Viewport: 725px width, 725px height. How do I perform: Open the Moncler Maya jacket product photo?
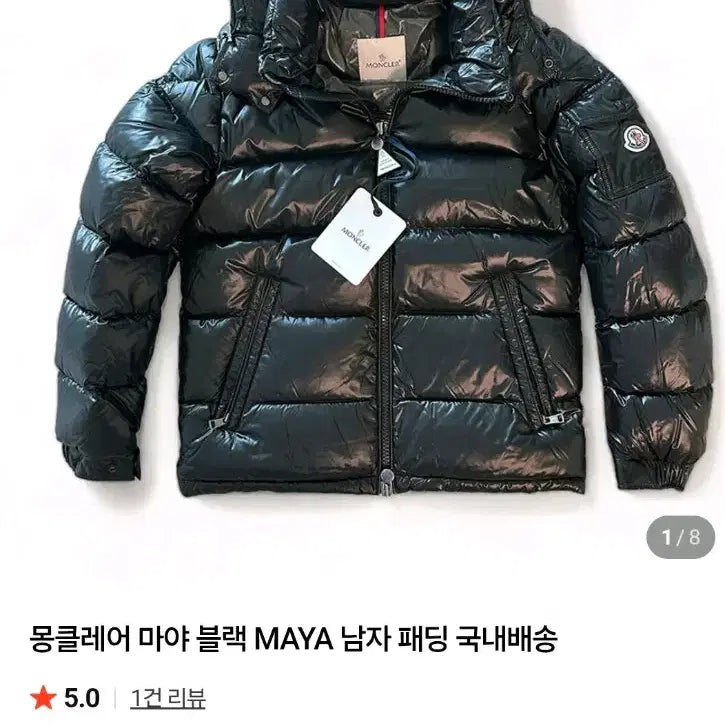point(362,270)
